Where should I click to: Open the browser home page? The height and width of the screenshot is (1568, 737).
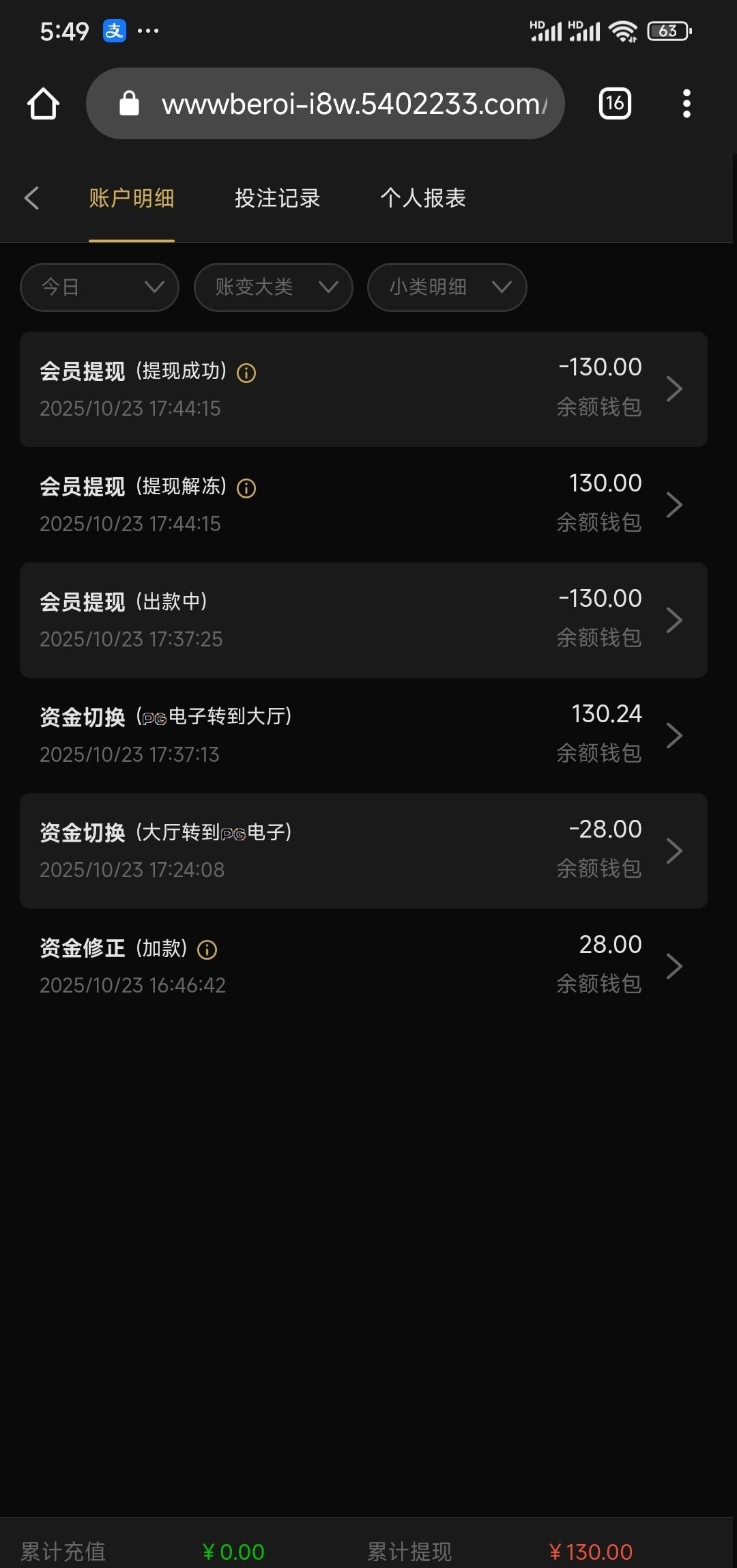pyautogui.click(x=43, y=104)
